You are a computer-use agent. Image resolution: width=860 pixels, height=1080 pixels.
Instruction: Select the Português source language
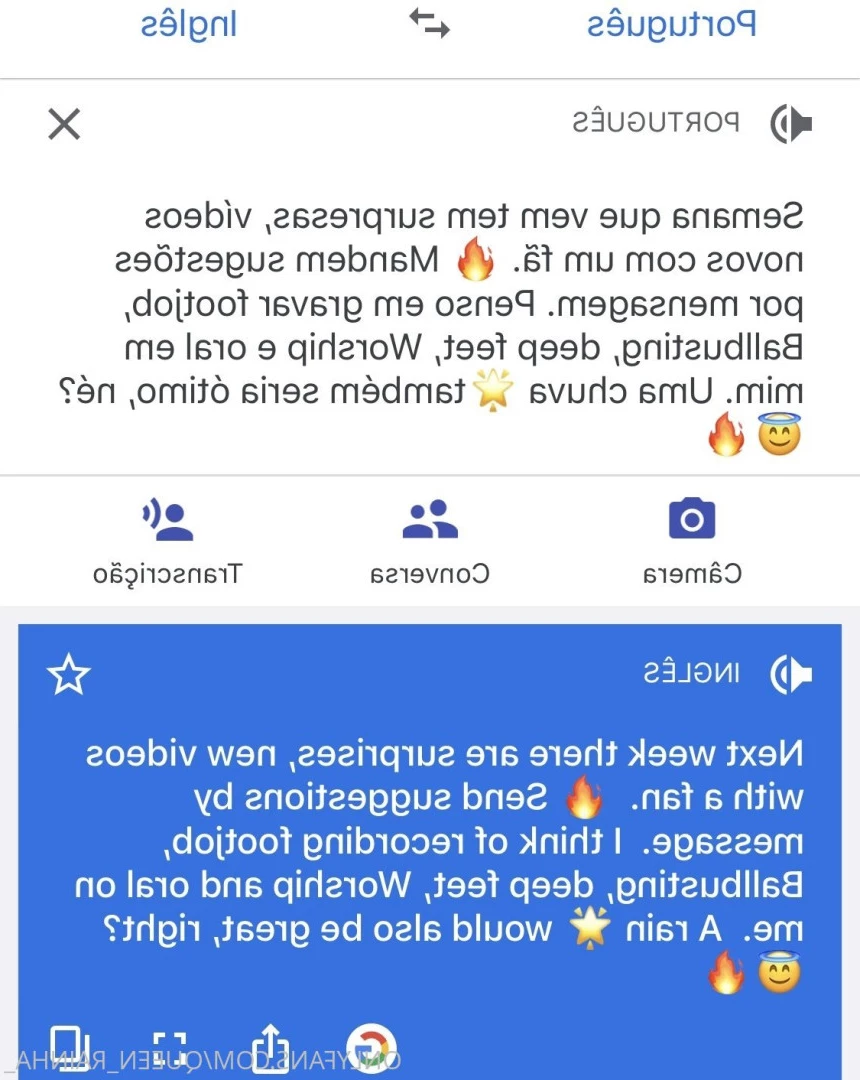pyautogui.click(x=671, y=24)
